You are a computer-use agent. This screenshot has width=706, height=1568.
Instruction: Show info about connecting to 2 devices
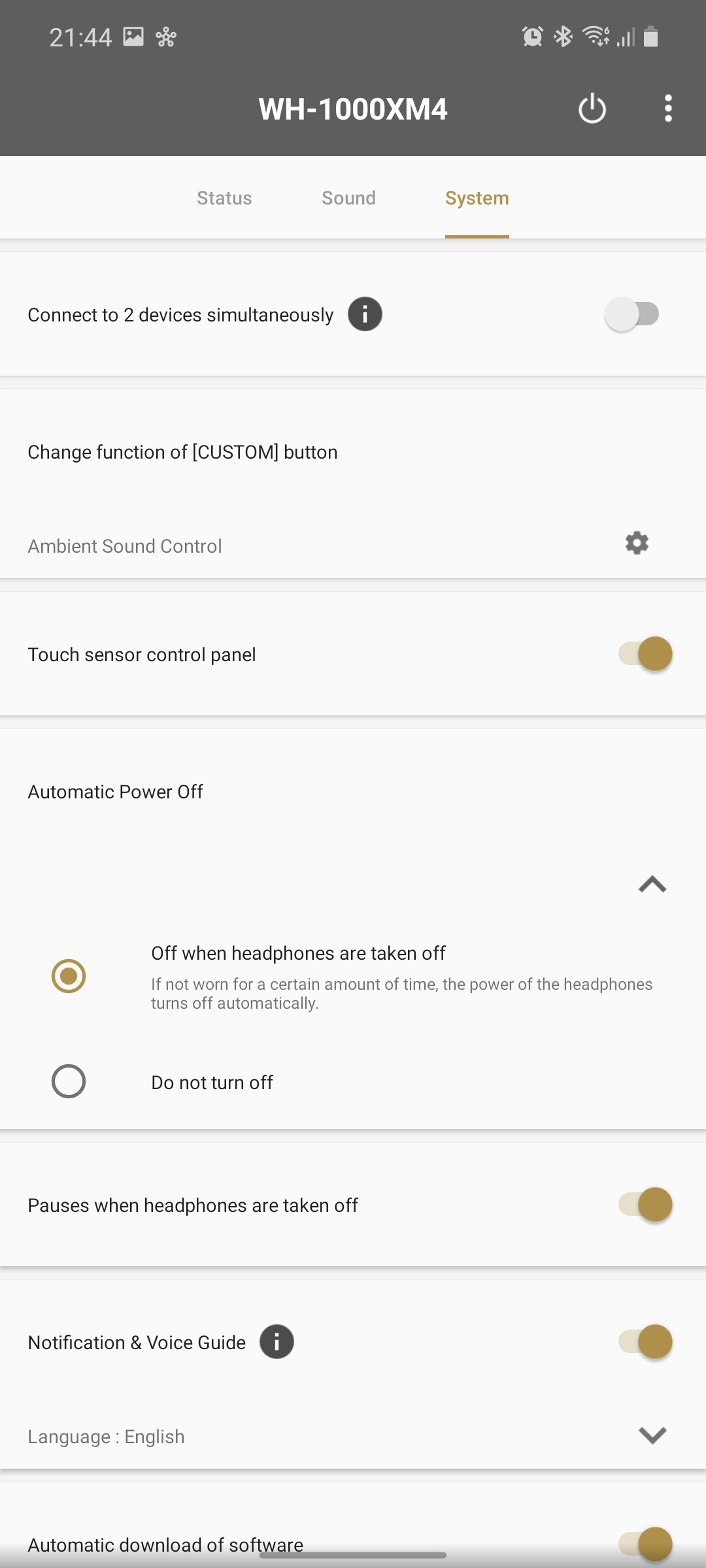[365, 314]
